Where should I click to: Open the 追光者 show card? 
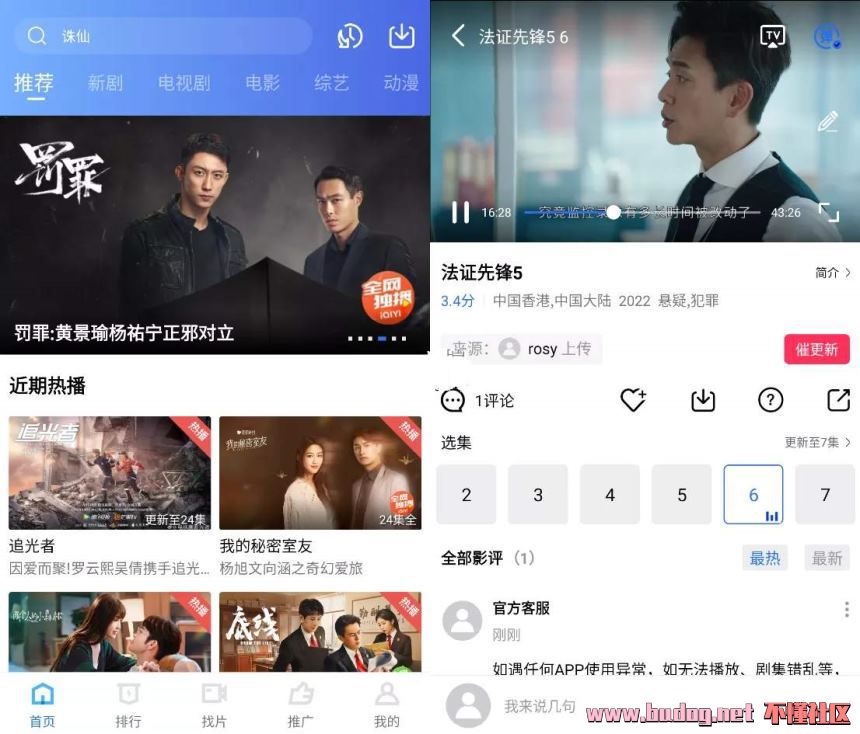click(109, 473)
